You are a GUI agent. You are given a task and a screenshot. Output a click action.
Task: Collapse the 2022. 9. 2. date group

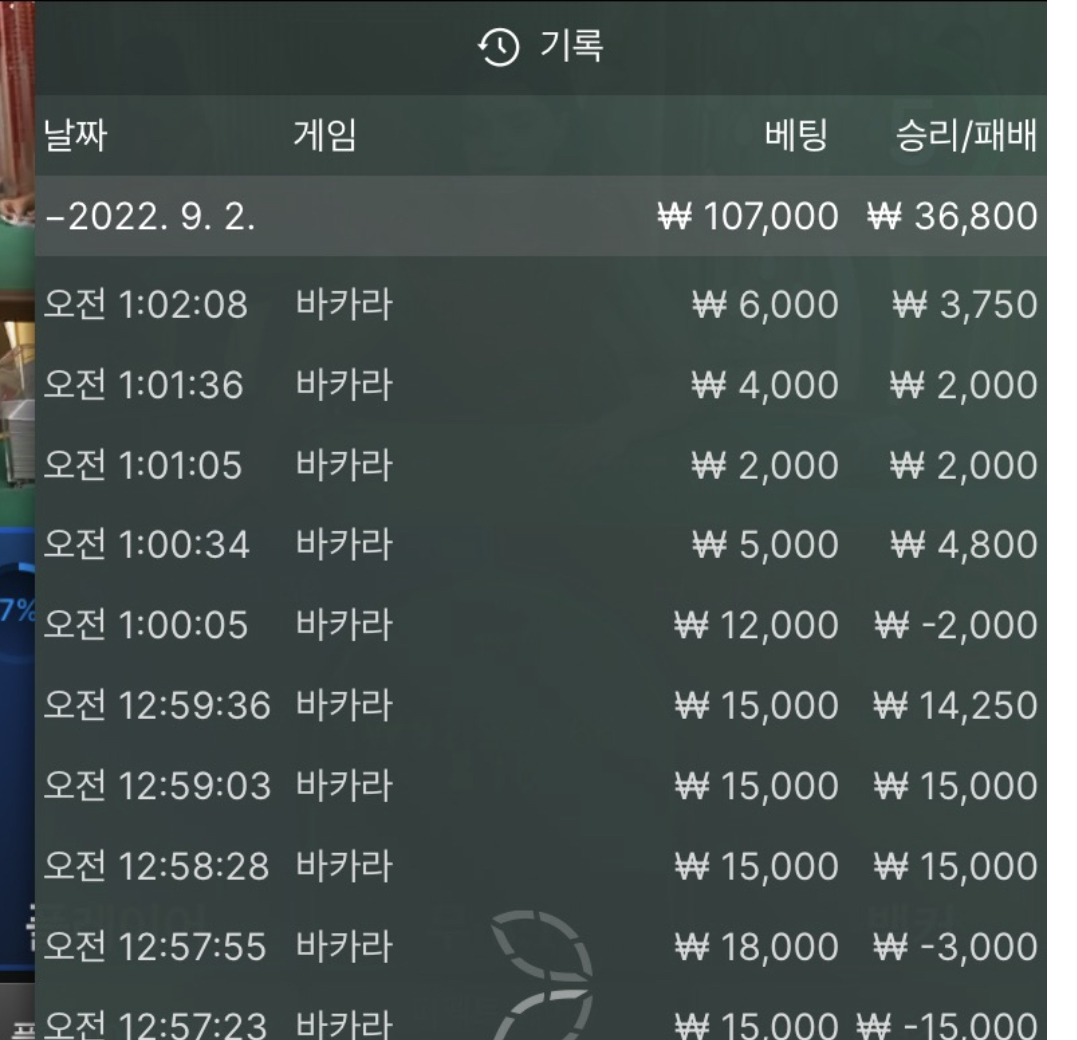[150, 217]
